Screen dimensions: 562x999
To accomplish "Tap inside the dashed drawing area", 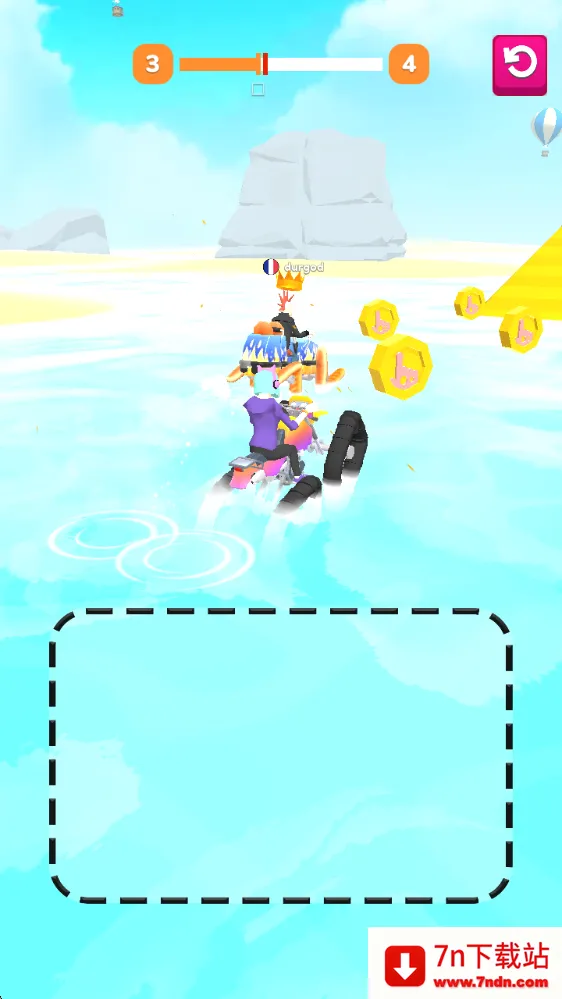I will tap(280, 756).
